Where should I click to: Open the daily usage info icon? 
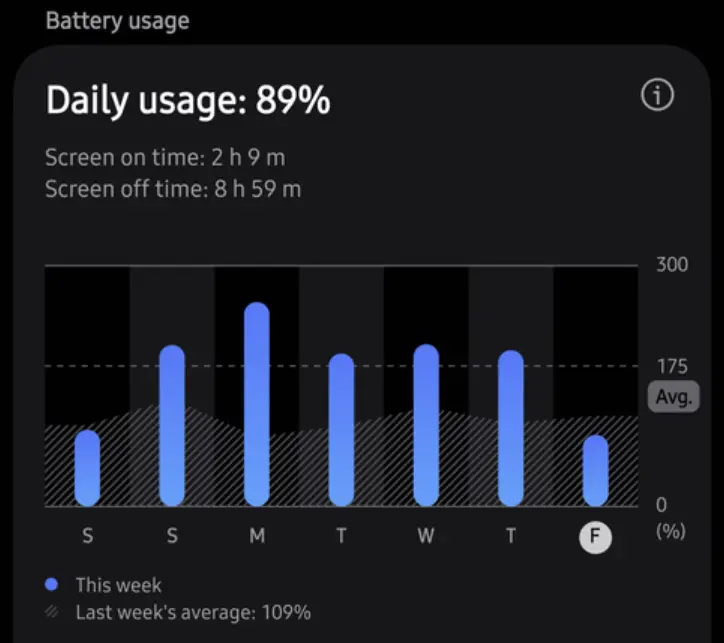(658, 96)
